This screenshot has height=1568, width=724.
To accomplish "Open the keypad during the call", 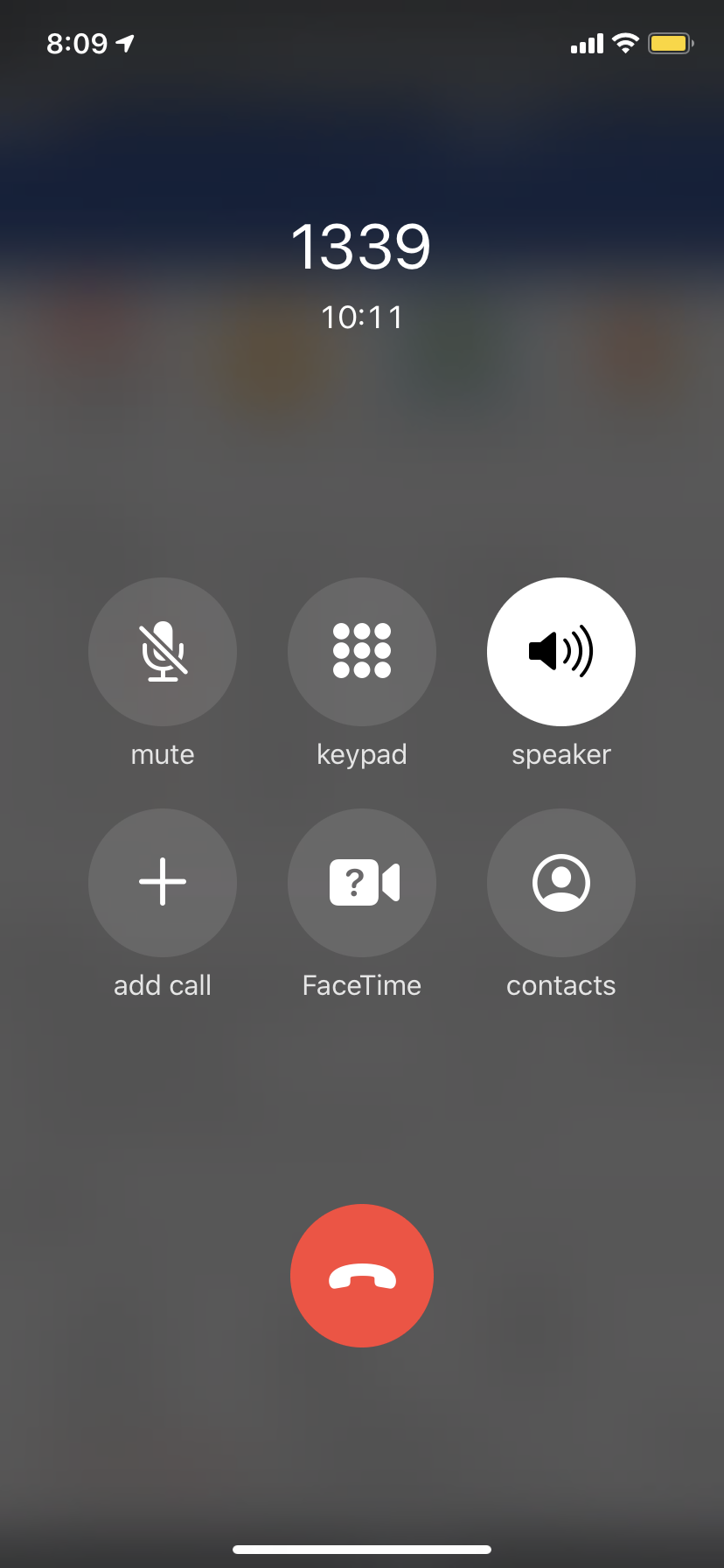I will [x=362, y=652].
